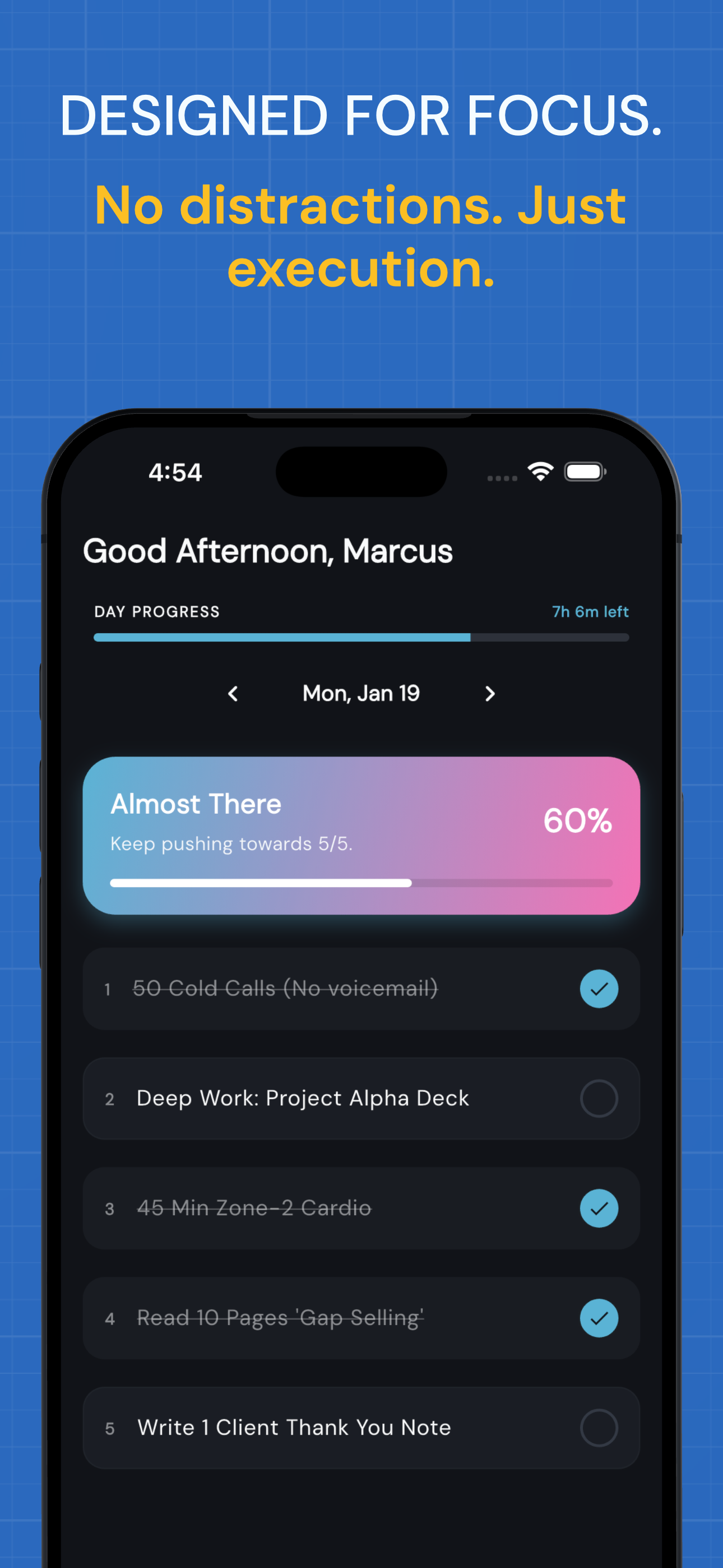Mark 'Deep Work: Project Alpha Deck' as complete
Image resolution: width=723 pixels, height=1568 pixels.
599,1098
